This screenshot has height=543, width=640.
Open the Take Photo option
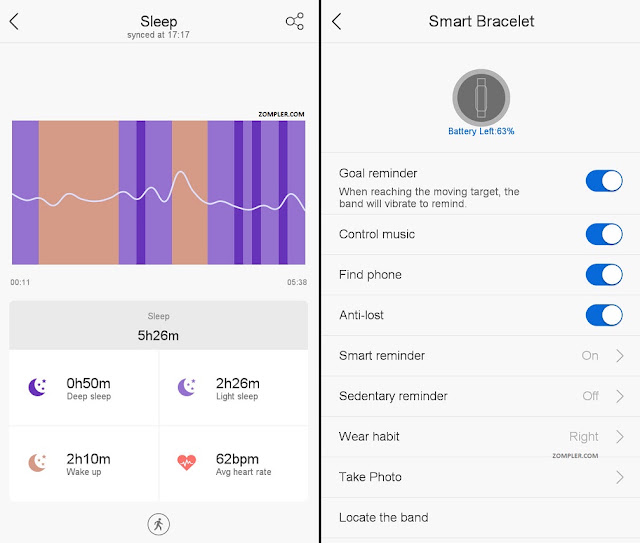click(x=481, y=477)
